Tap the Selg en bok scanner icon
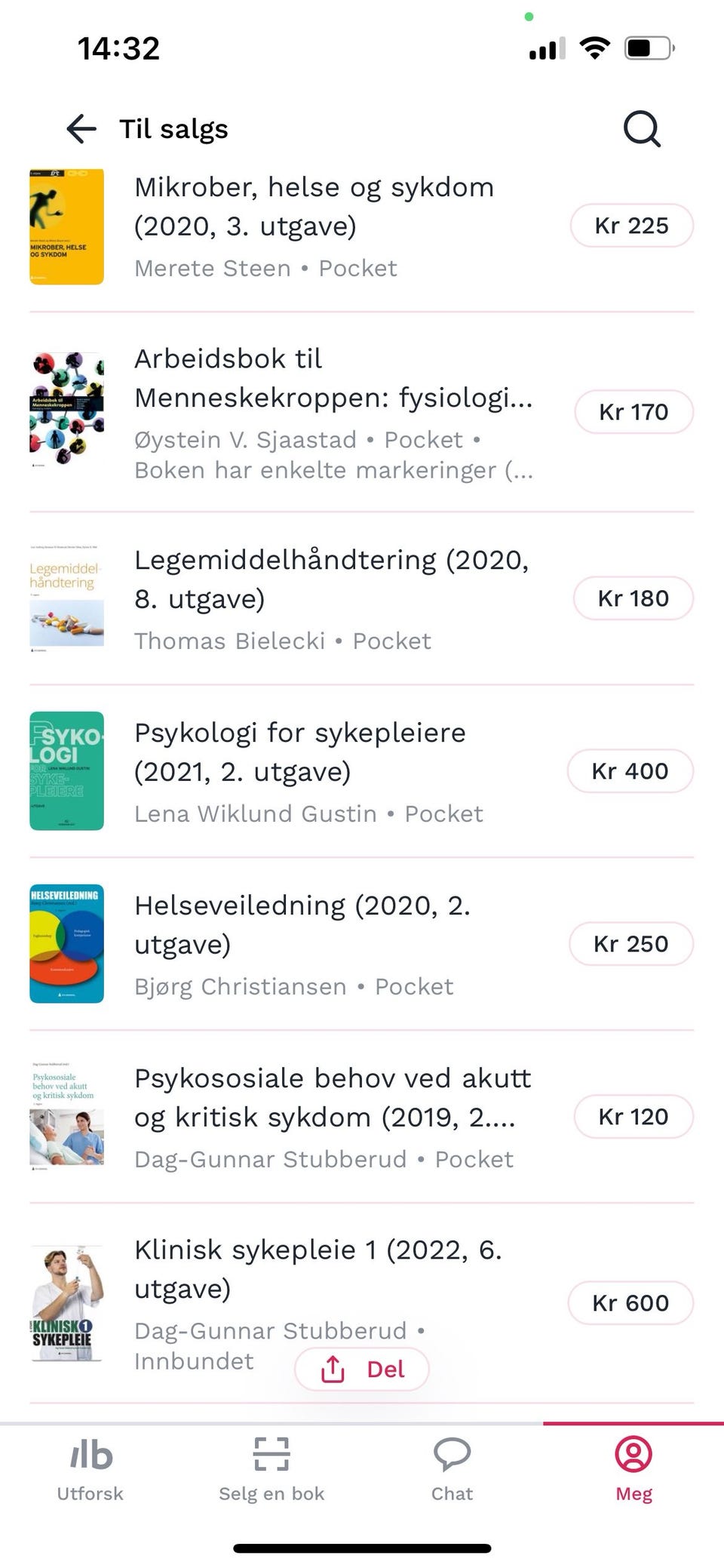The width and height of the screenshot is (724, 1568). tap(271, 1455)
